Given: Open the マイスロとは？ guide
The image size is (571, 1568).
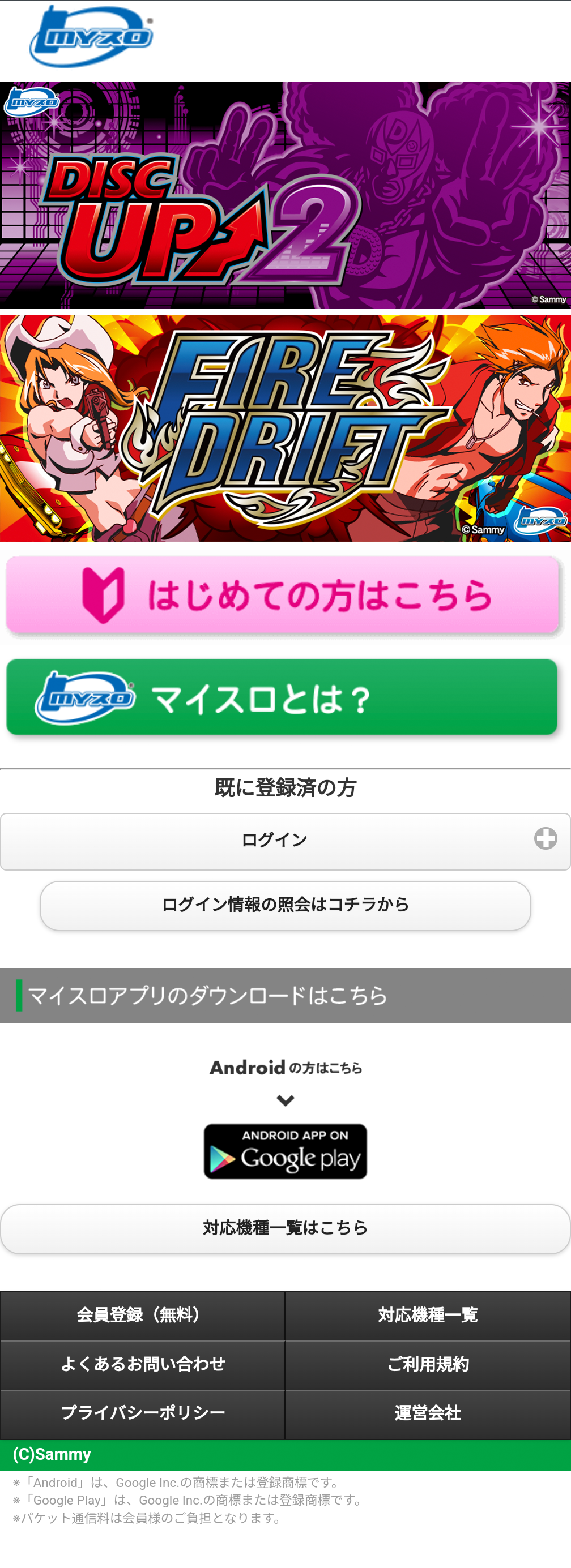Looking at the screenshot, I should click(x=282, y=697).
